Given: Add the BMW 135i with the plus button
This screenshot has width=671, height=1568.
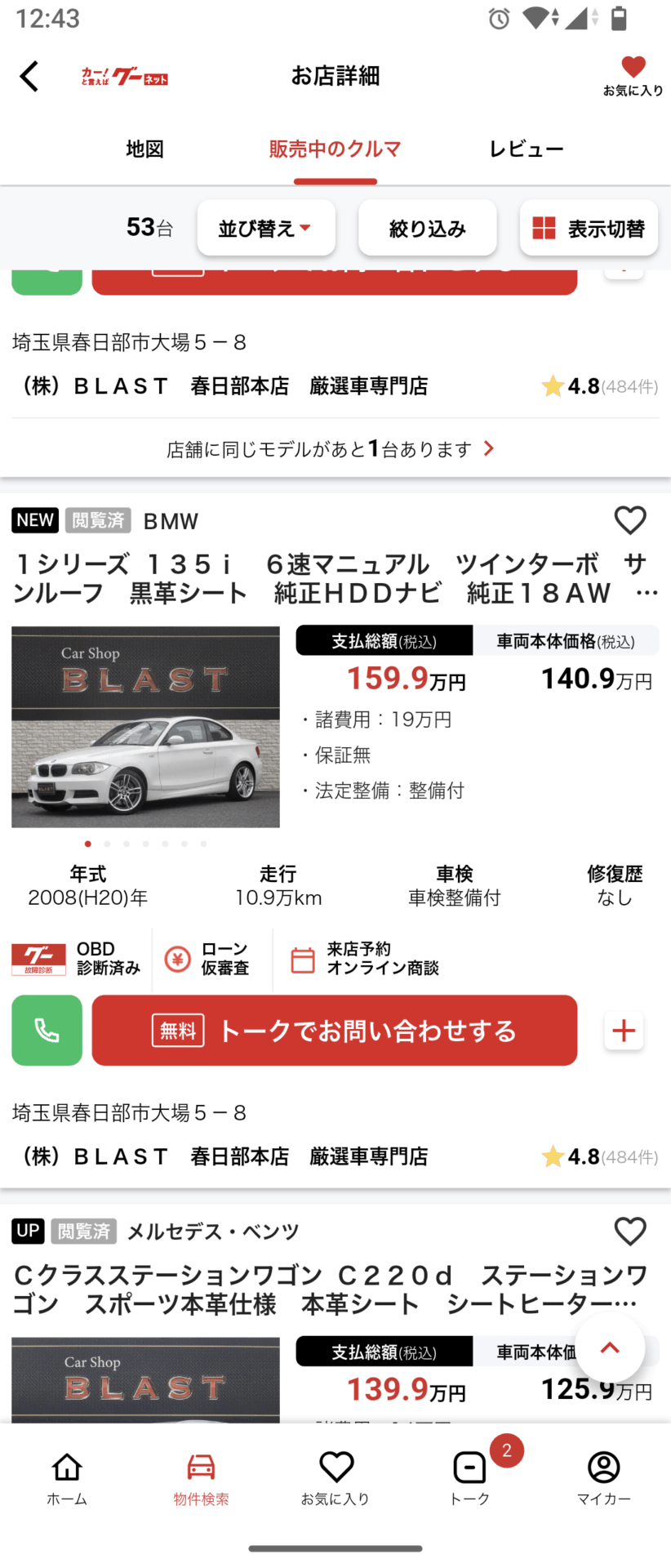Looking at the screenshot, I should pos(624,1031).
